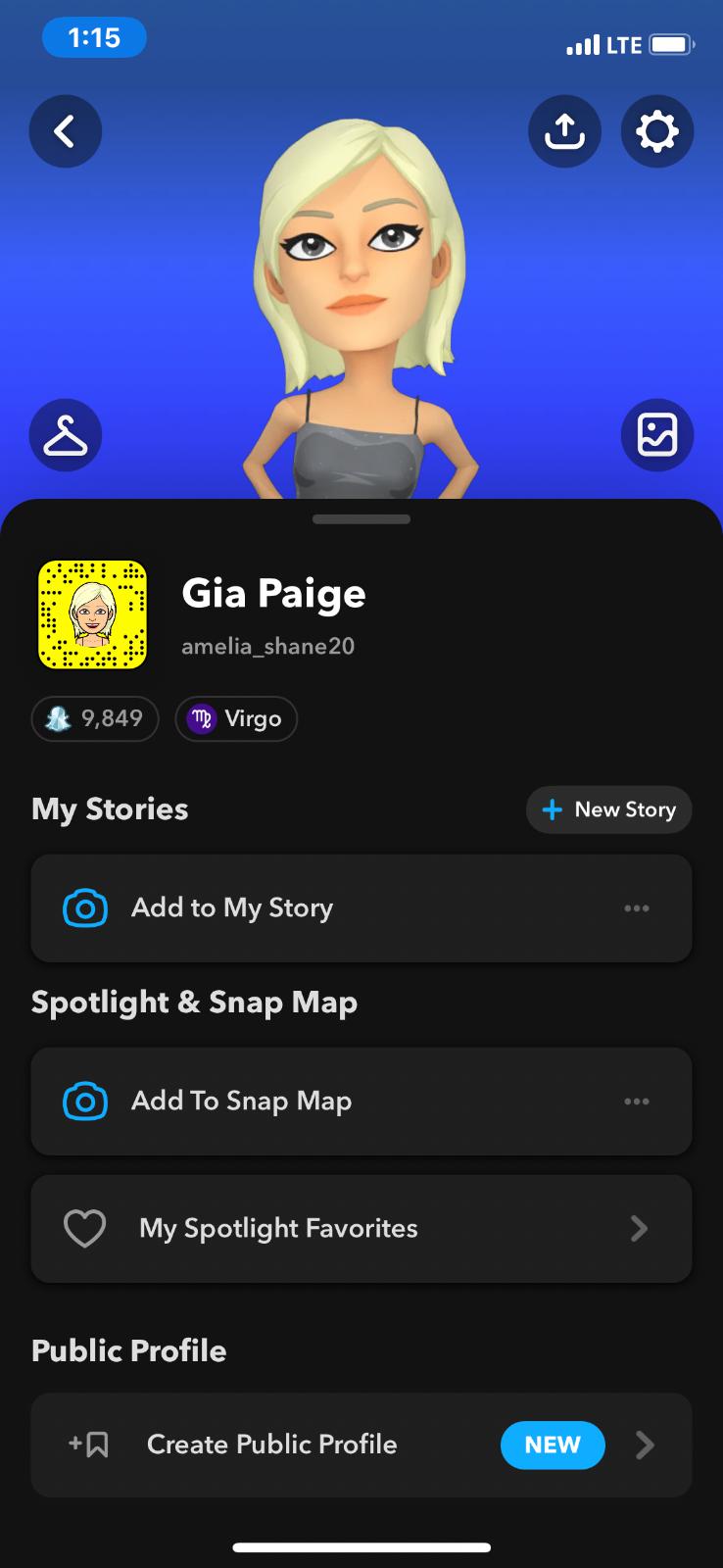Open the Virgo zodiac chip
This screenshot has width=723, height=1568.
pos(236,719)
